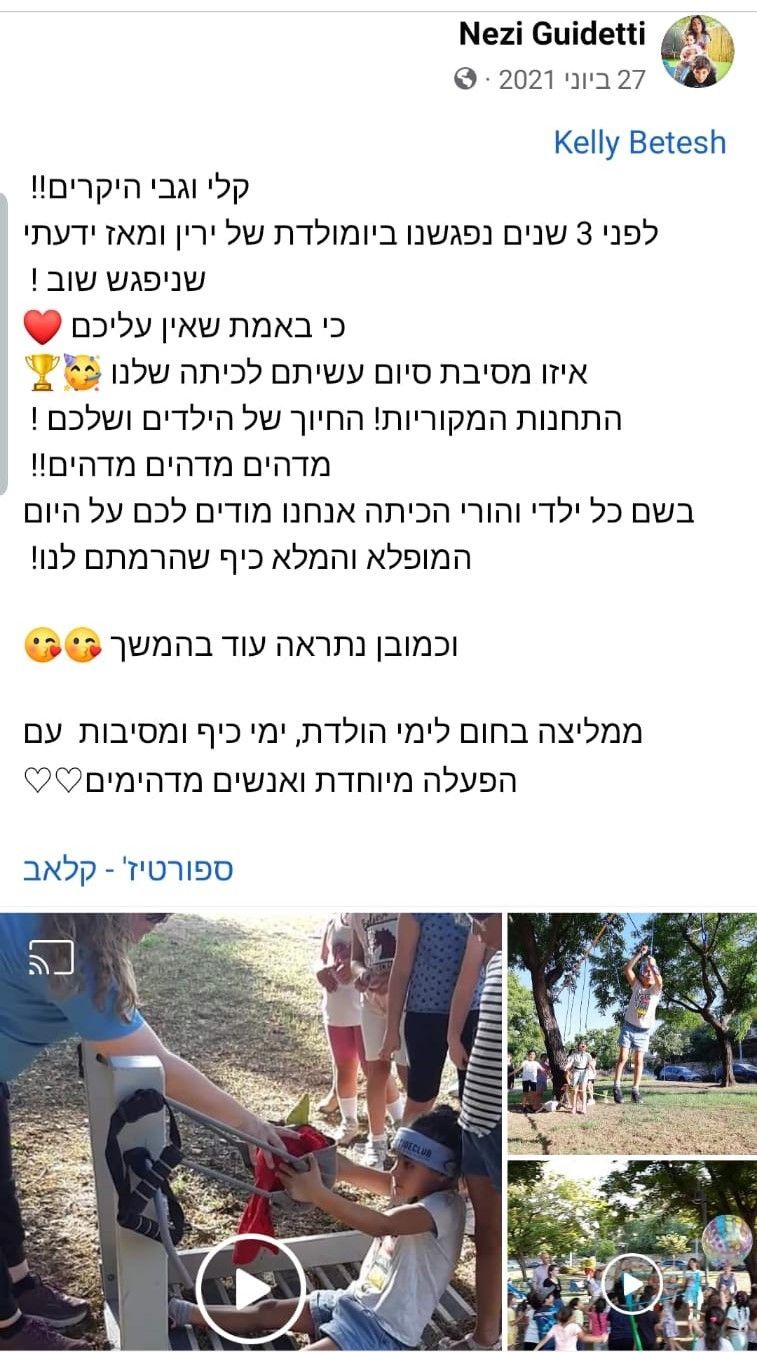Play the video of the child on the bench

pos(249,1288)
